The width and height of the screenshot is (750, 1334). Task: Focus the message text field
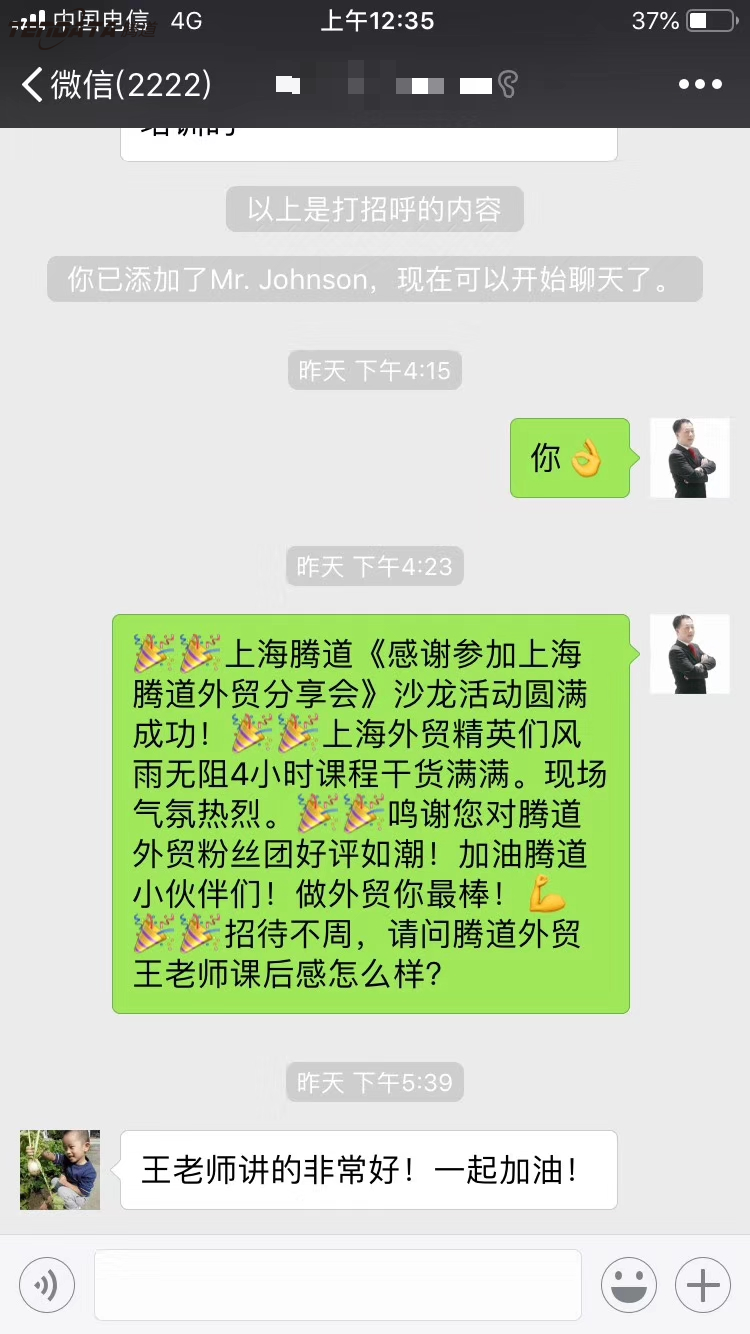pos(338,1285)
